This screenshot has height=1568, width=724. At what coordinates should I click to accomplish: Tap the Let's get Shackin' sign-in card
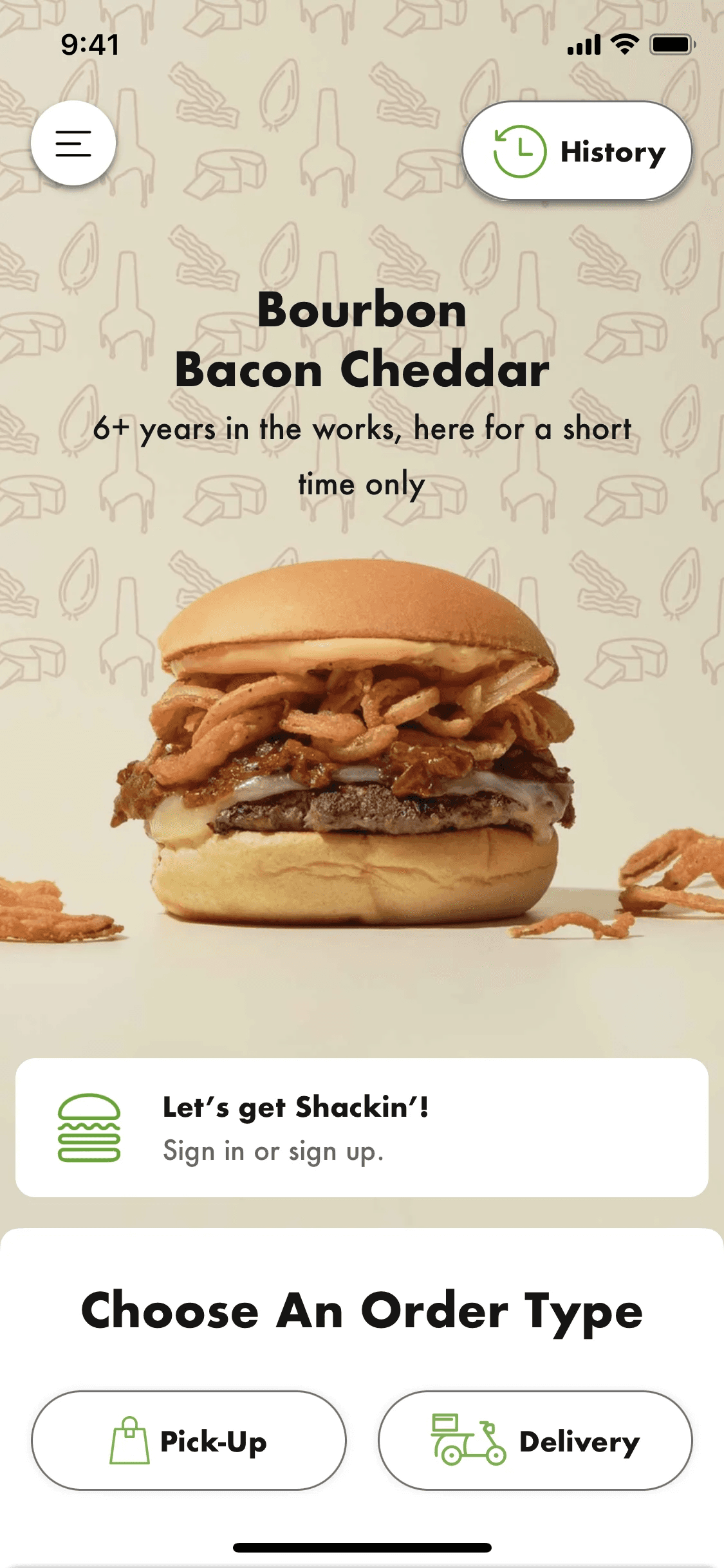(362, 1128)
